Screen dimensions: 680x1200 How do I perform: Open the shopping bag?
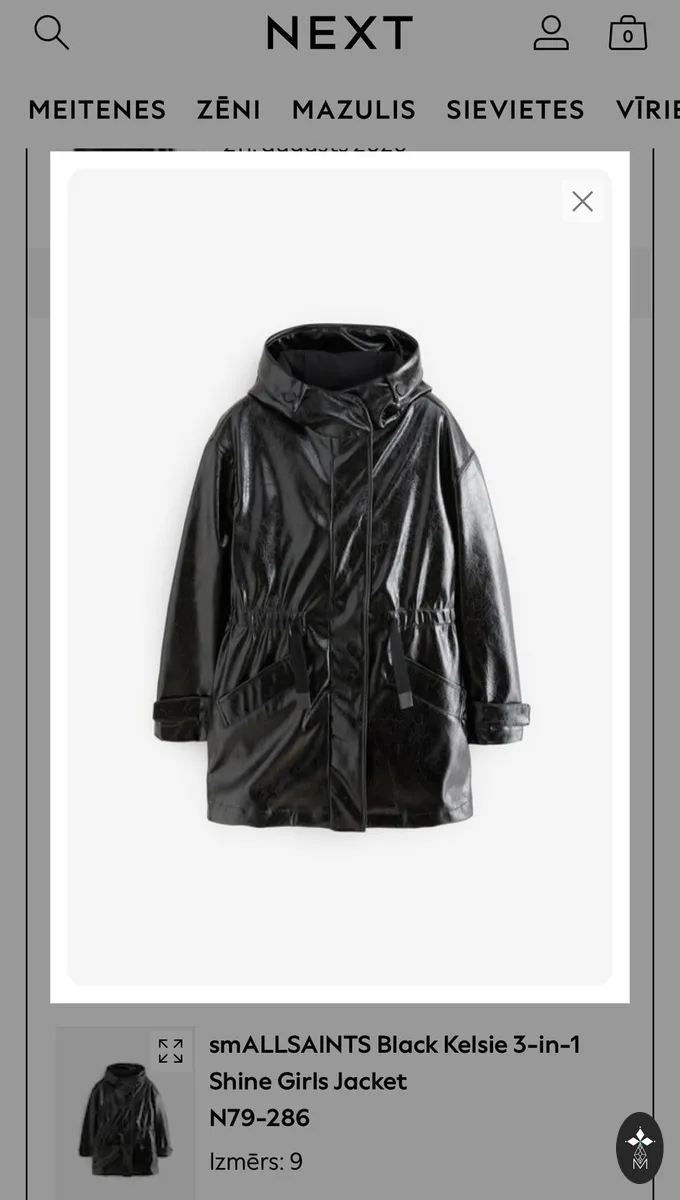pos(628,33)
